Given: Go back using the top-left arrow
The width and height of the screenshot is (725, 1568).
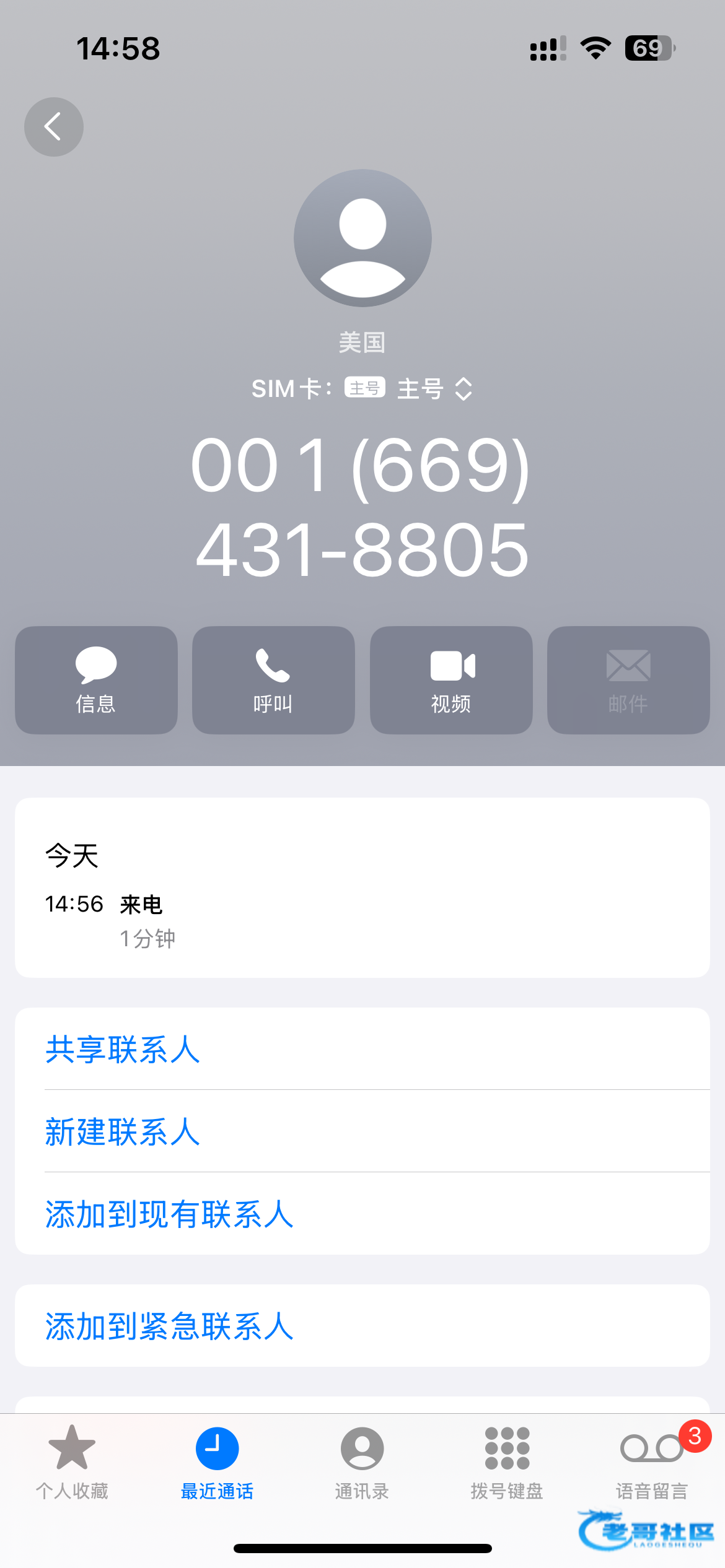Looking at the screenshot, I should 53,127.
